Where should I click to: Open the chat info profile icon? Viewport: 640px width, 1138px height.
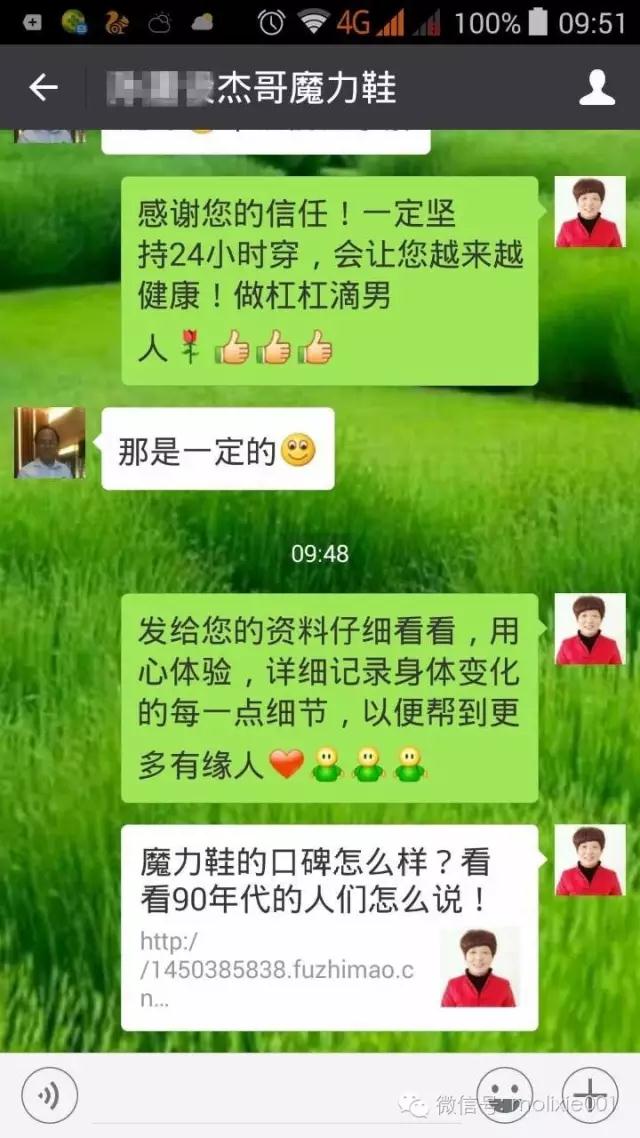tap(597, 88)
